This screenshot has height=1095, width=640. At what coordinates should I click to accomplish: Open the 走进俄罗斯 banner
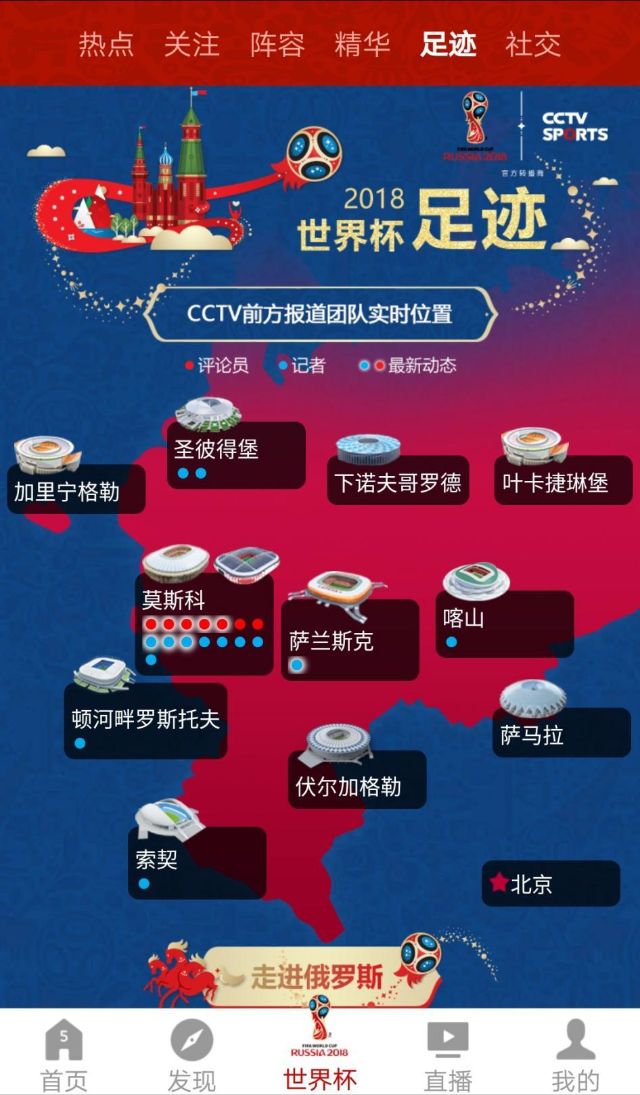(316, 975)
